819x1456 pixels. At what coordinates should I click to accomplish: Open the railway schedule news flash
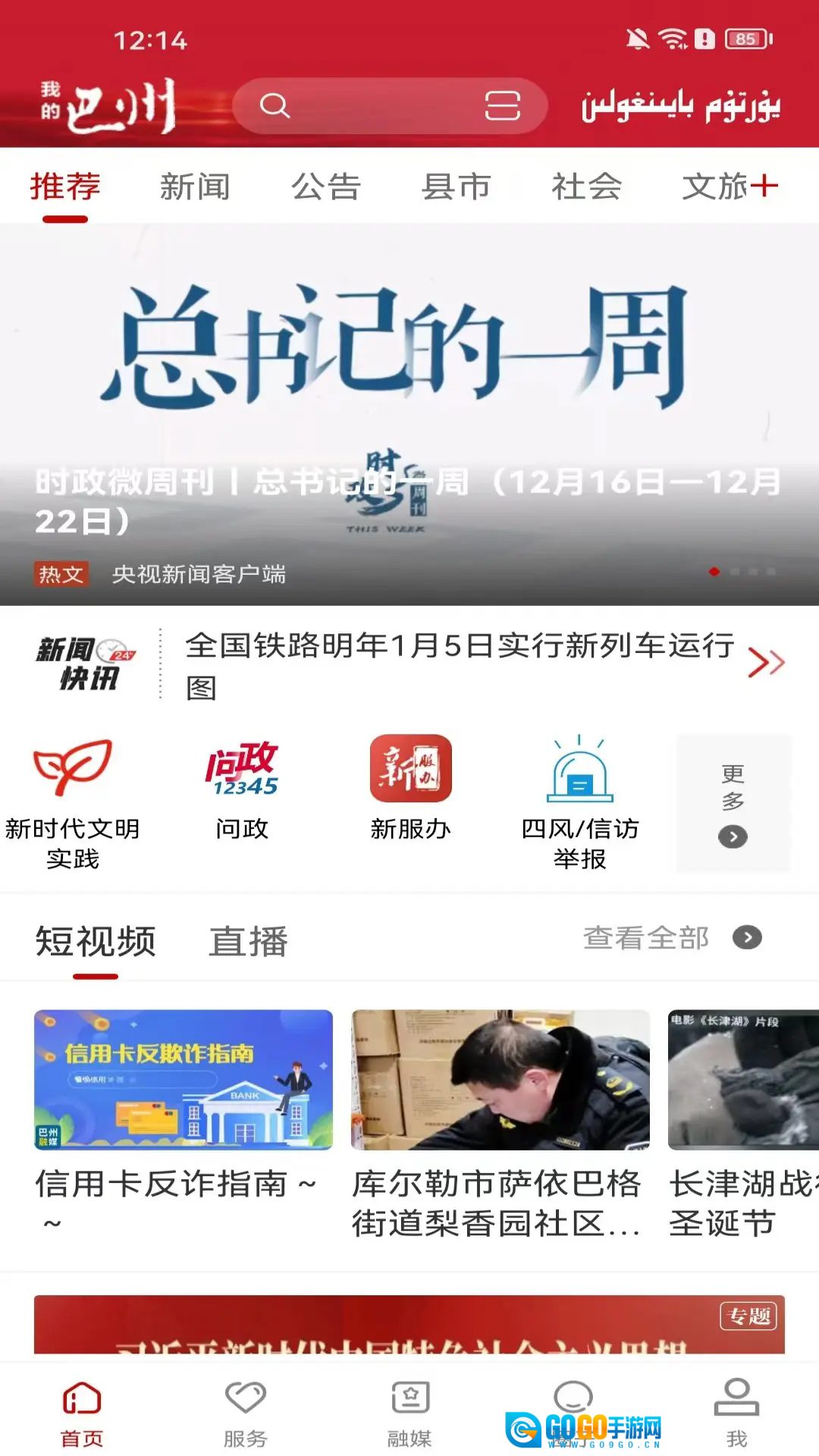(x=460, y=664)
